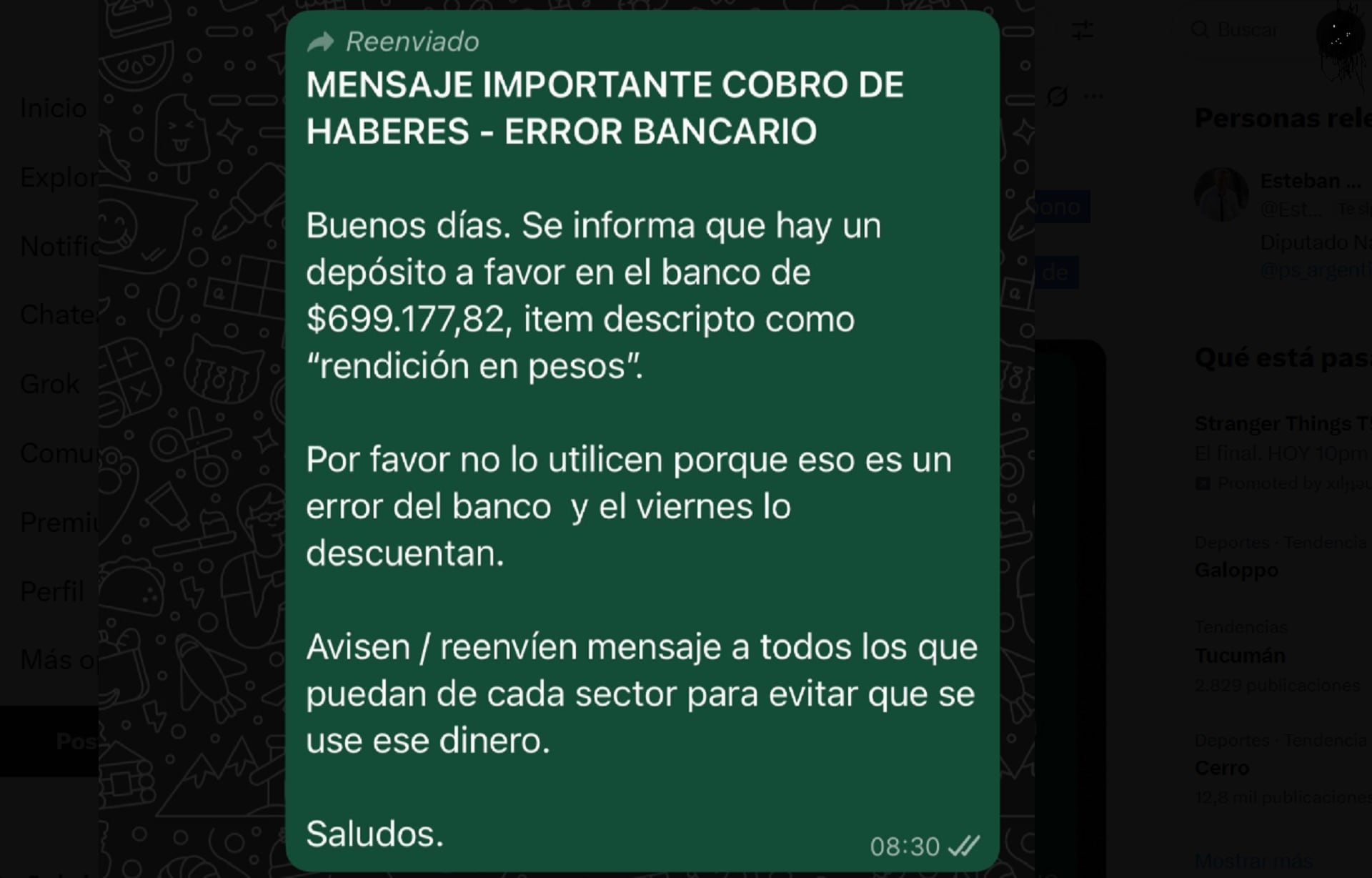1372x878 pixels.
Task: Open Grok from the sidebar
Action: (x=49, y=384)
